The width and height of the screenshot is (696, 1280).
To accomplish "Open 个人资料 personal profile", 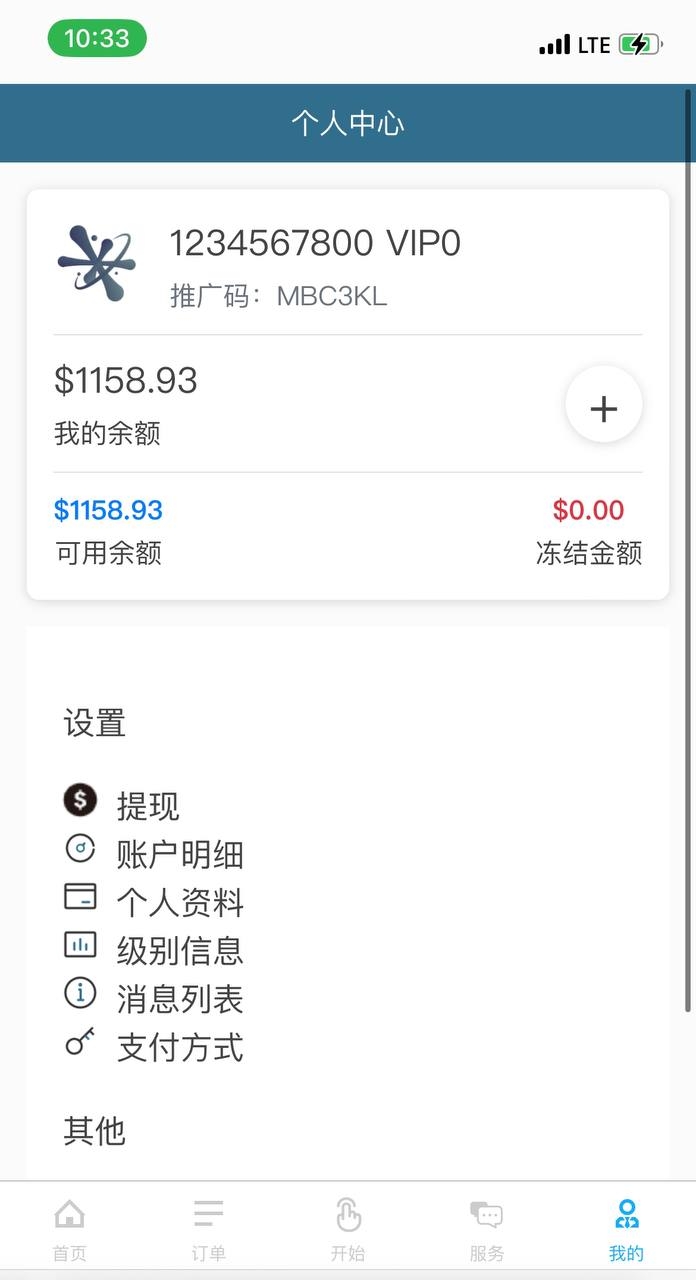I will (x=154, y=901).
